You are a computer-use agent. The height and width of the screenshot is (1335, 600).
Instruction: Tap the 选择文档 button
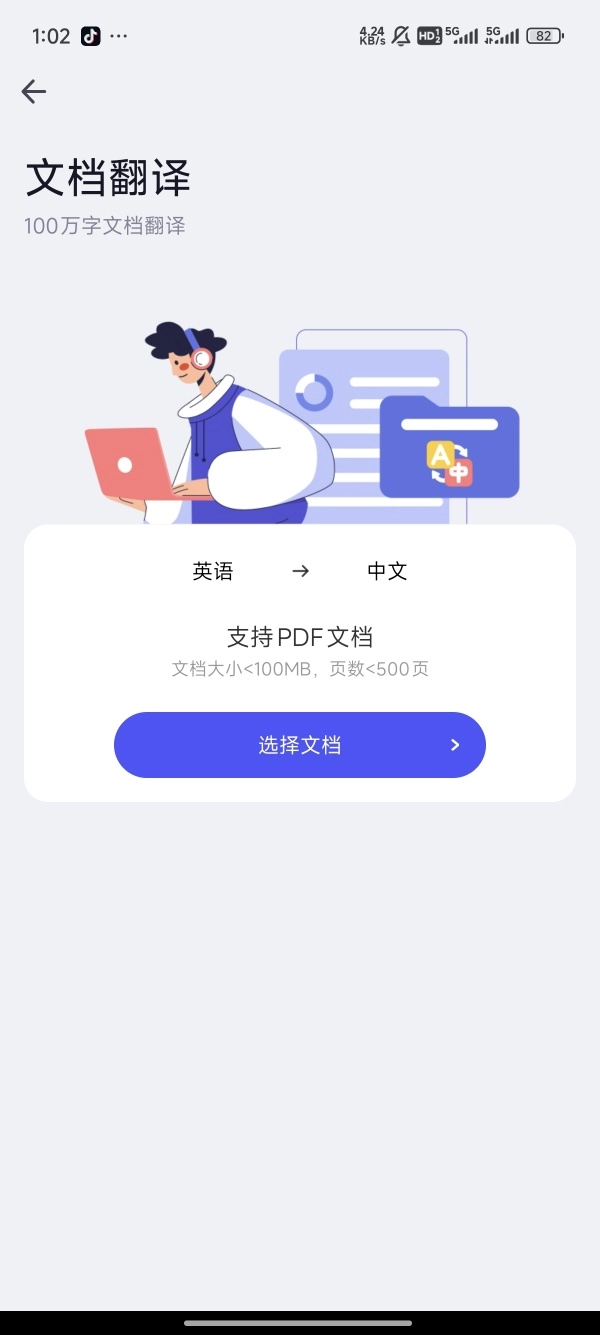pos(300,745)
